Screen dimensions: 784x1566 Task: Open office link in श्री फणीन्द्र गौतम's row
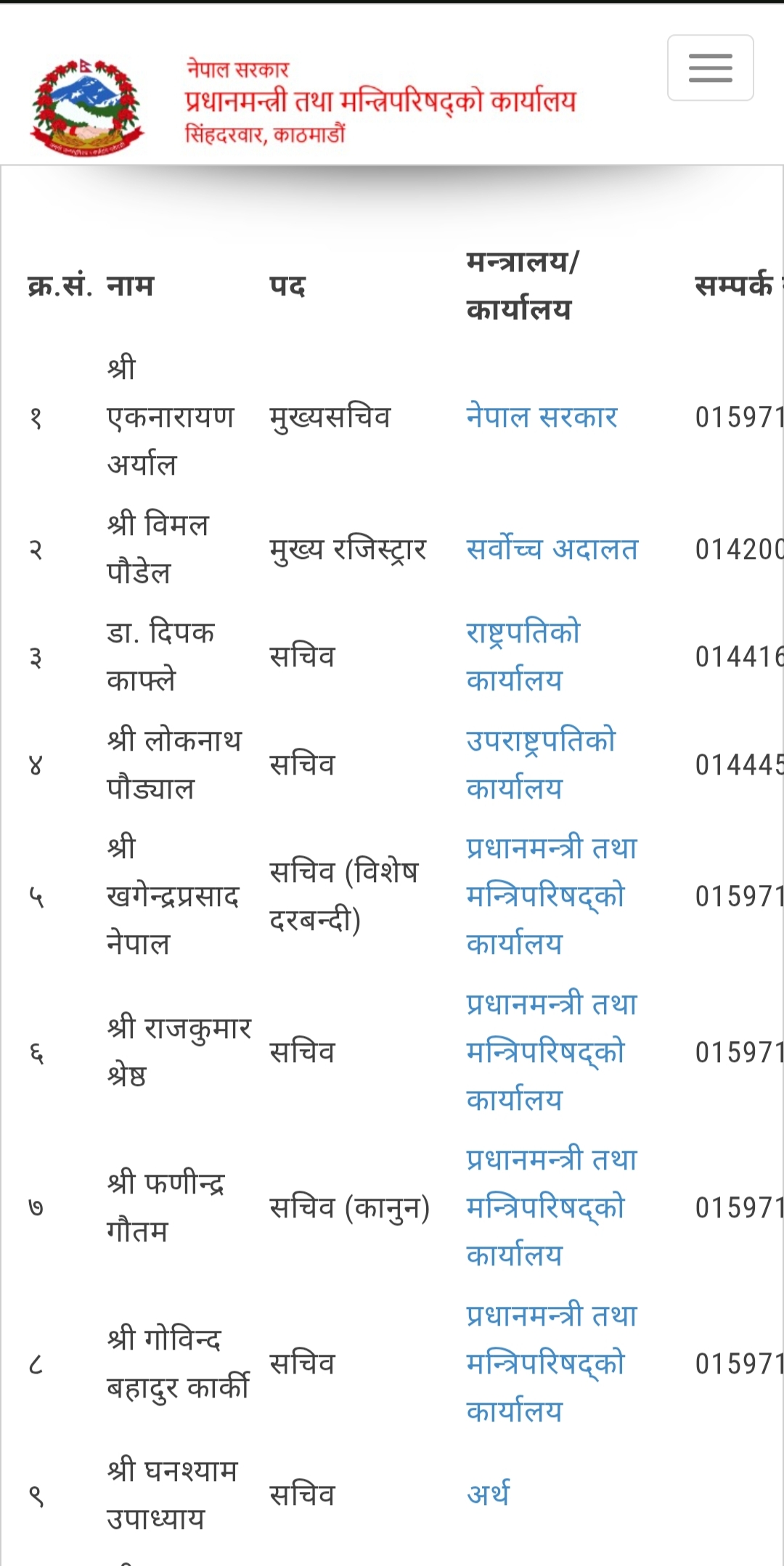tap(550, 1207)
